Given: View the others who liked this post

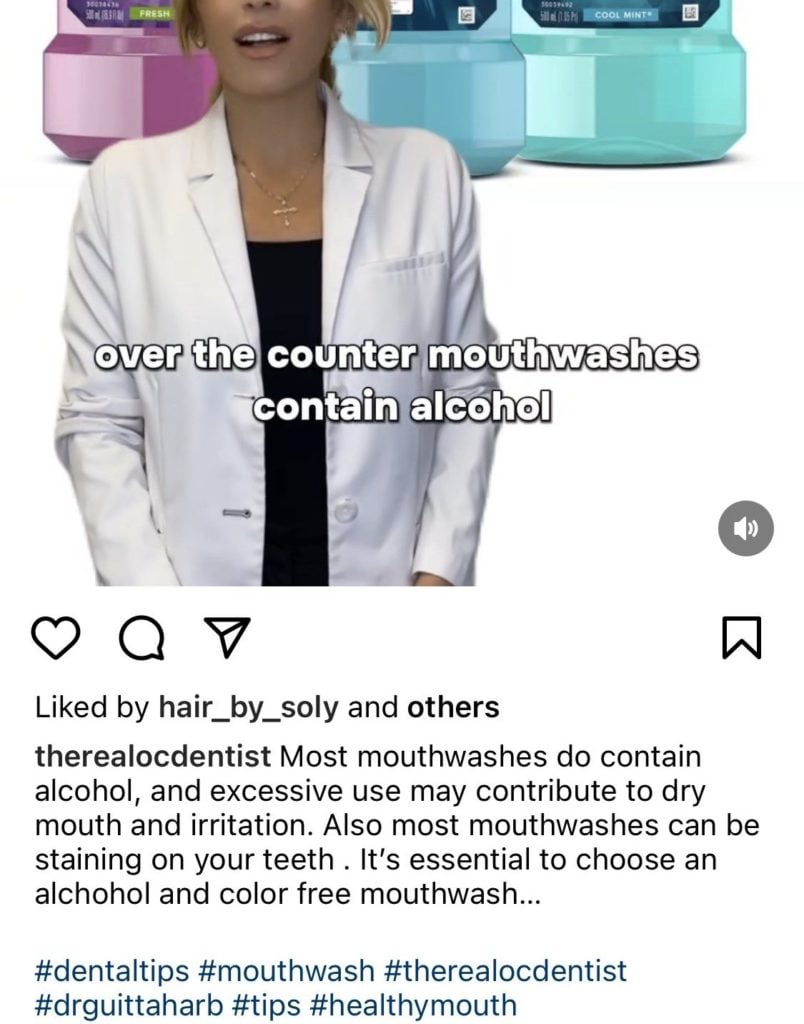Looking at the screenshot, I should tap(453, 708).
